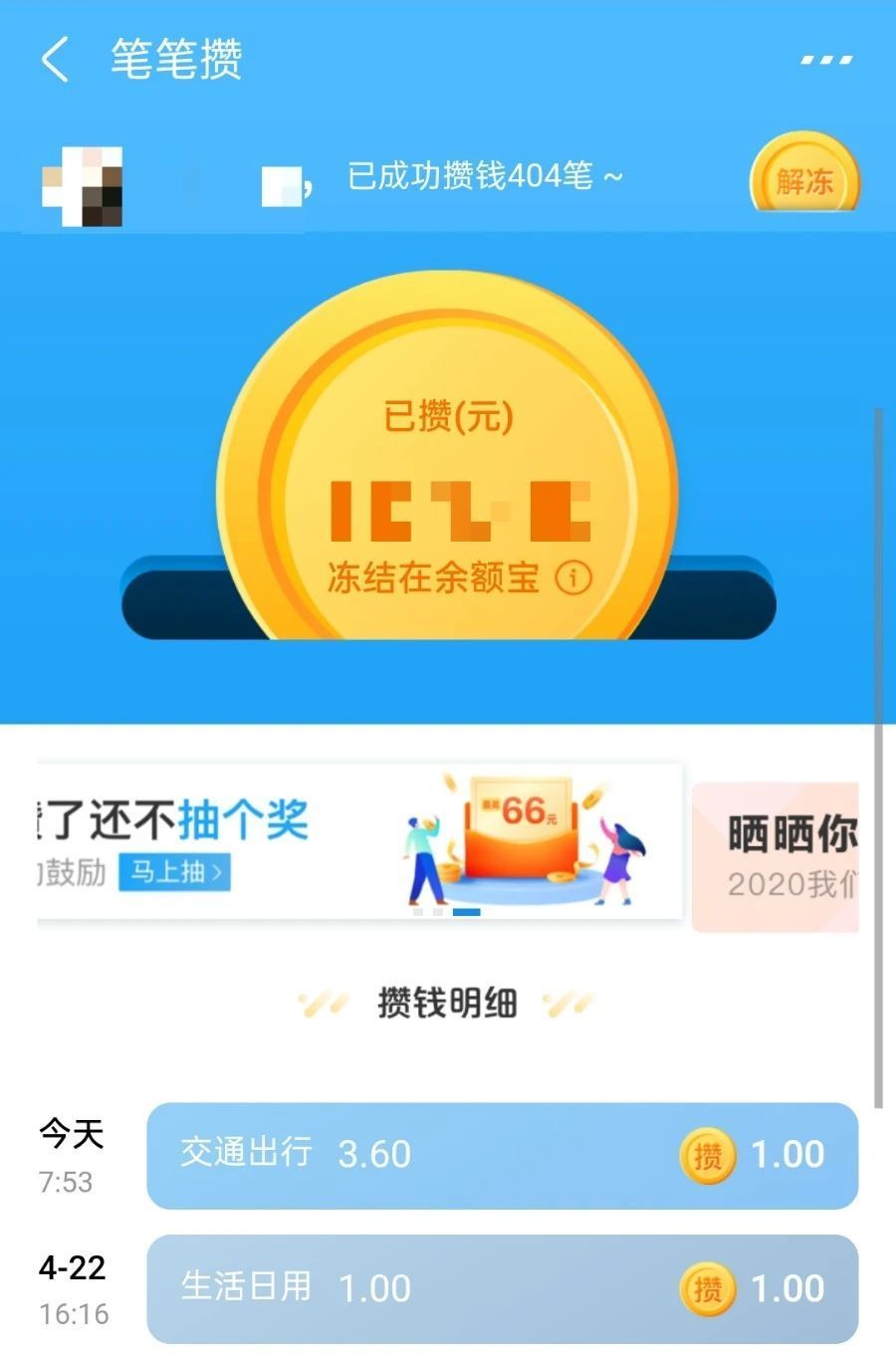View the 4-22 生活日用 saving record
896x1356 pixels.
tap(502, 1288)
